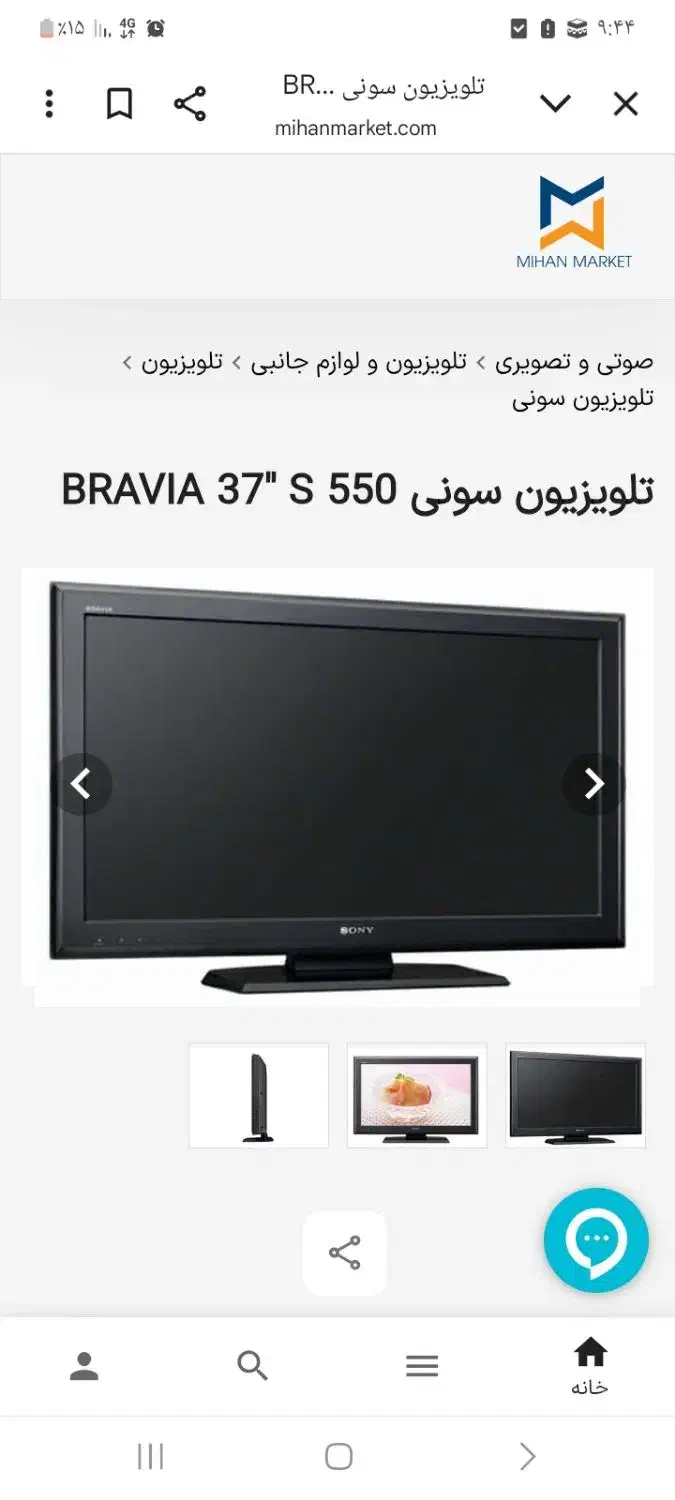Open the browser overflow menu

click(x=49, y=104)
